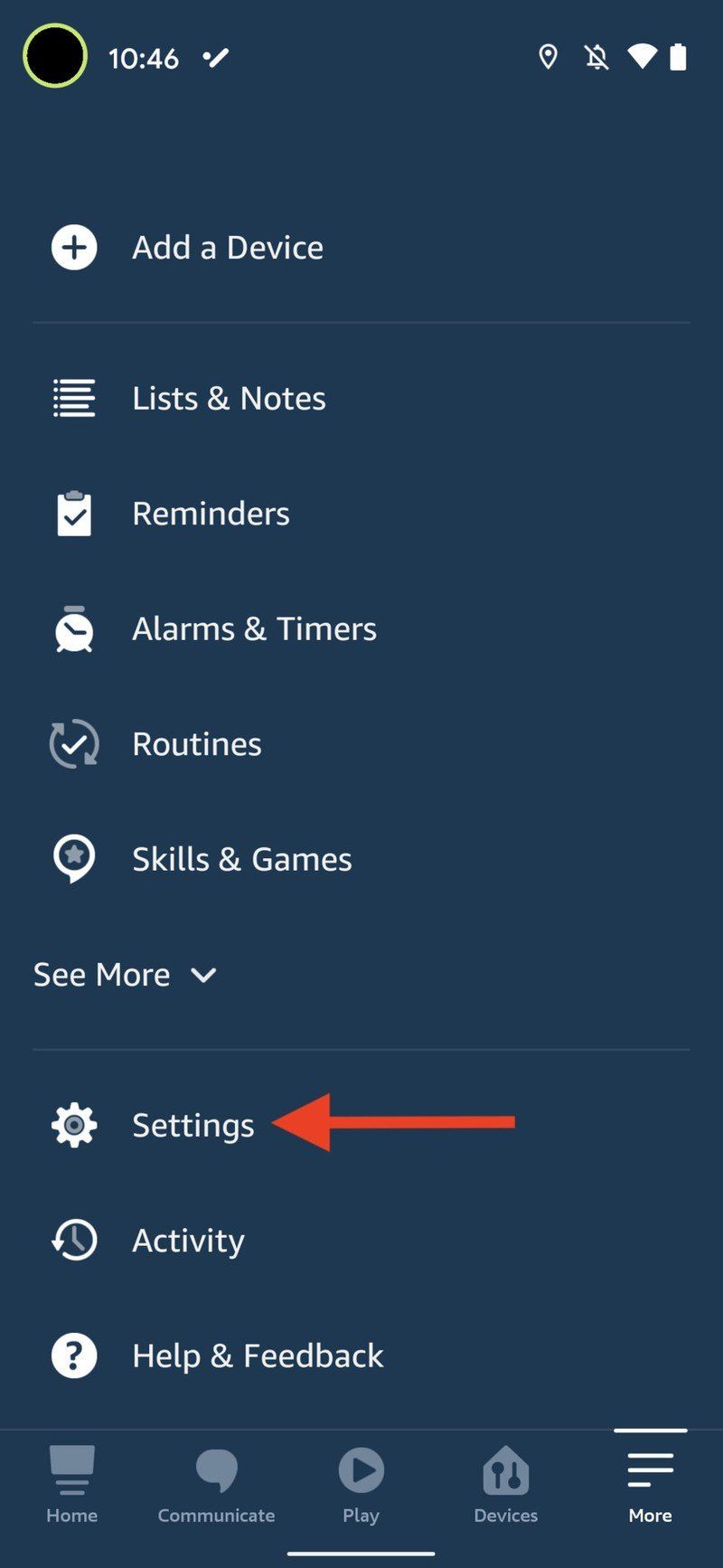
Task: Open Skills & Games
Action: (x=241, y=859)
